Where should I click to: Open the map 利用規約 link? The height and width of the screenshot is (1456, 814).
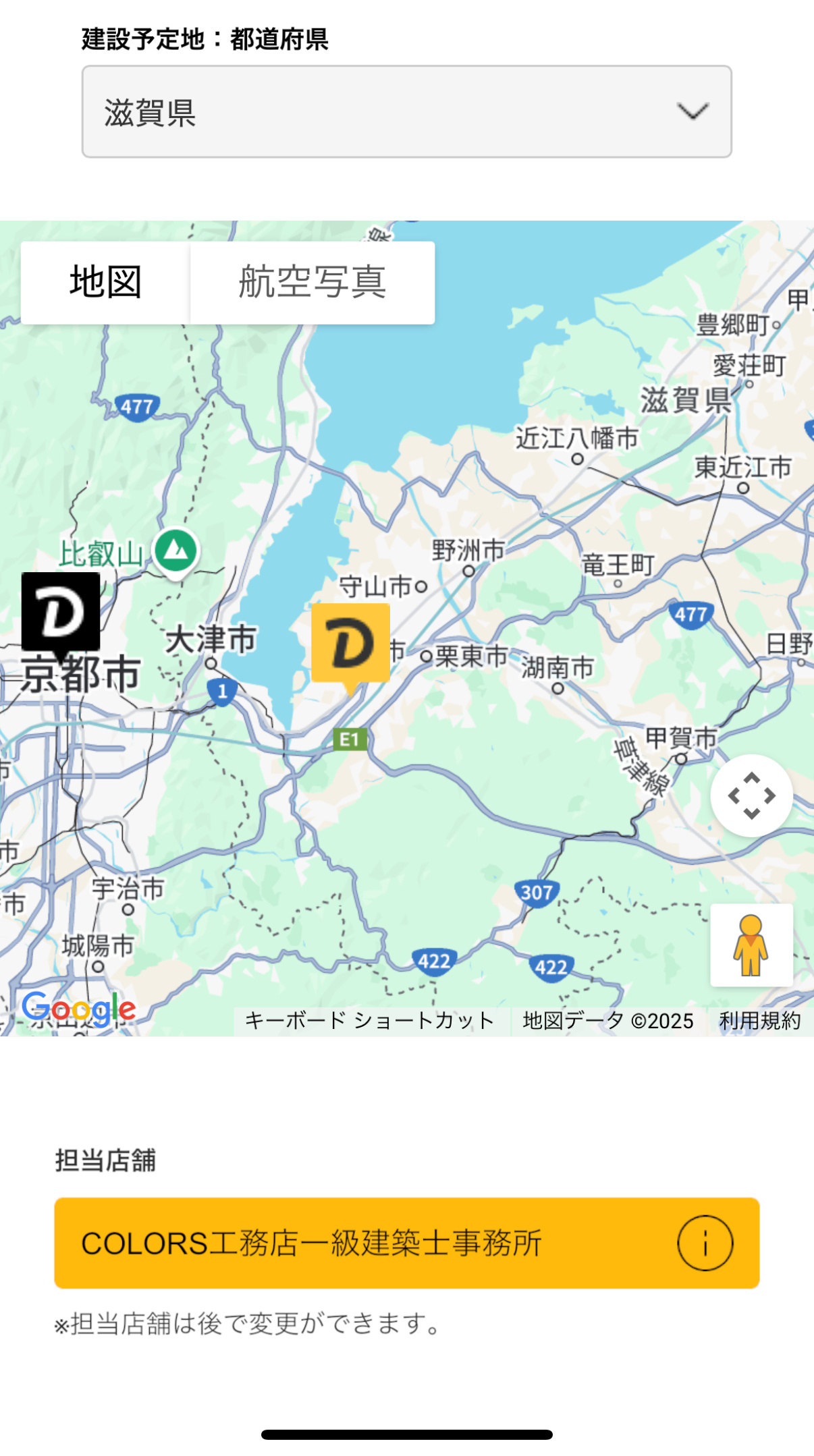point(759,1020)
